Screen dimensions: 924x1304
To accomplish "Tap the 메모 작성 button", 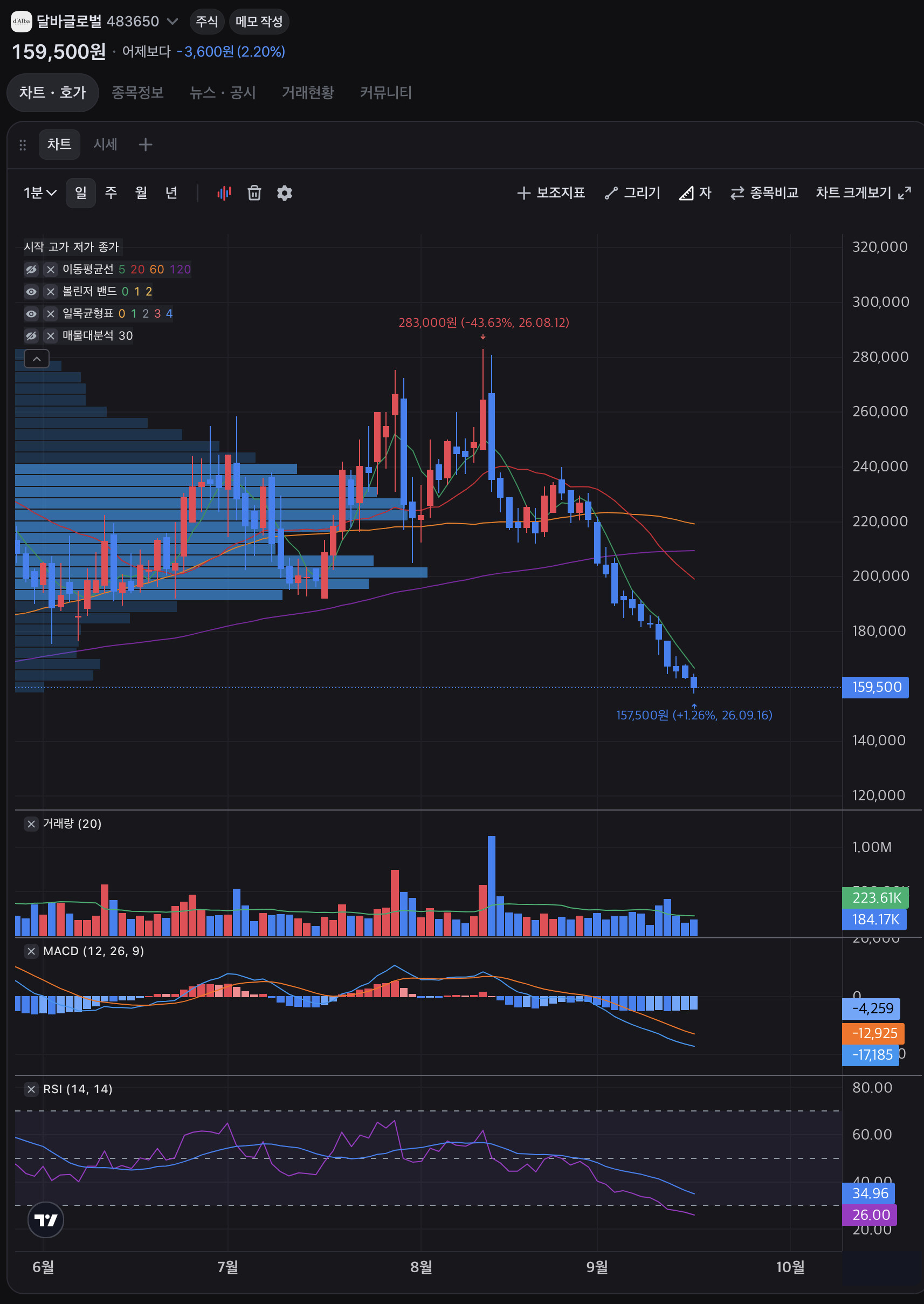I will click(259, 22).
